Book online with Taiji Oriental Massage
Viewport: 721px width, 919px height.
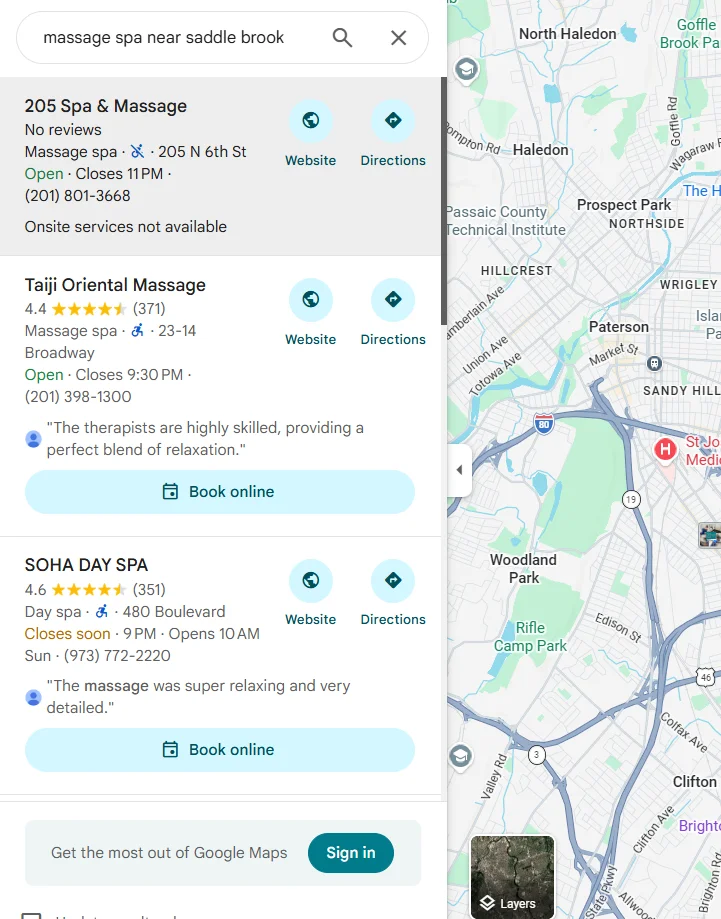pyautogui.click(x=219, y=492)
